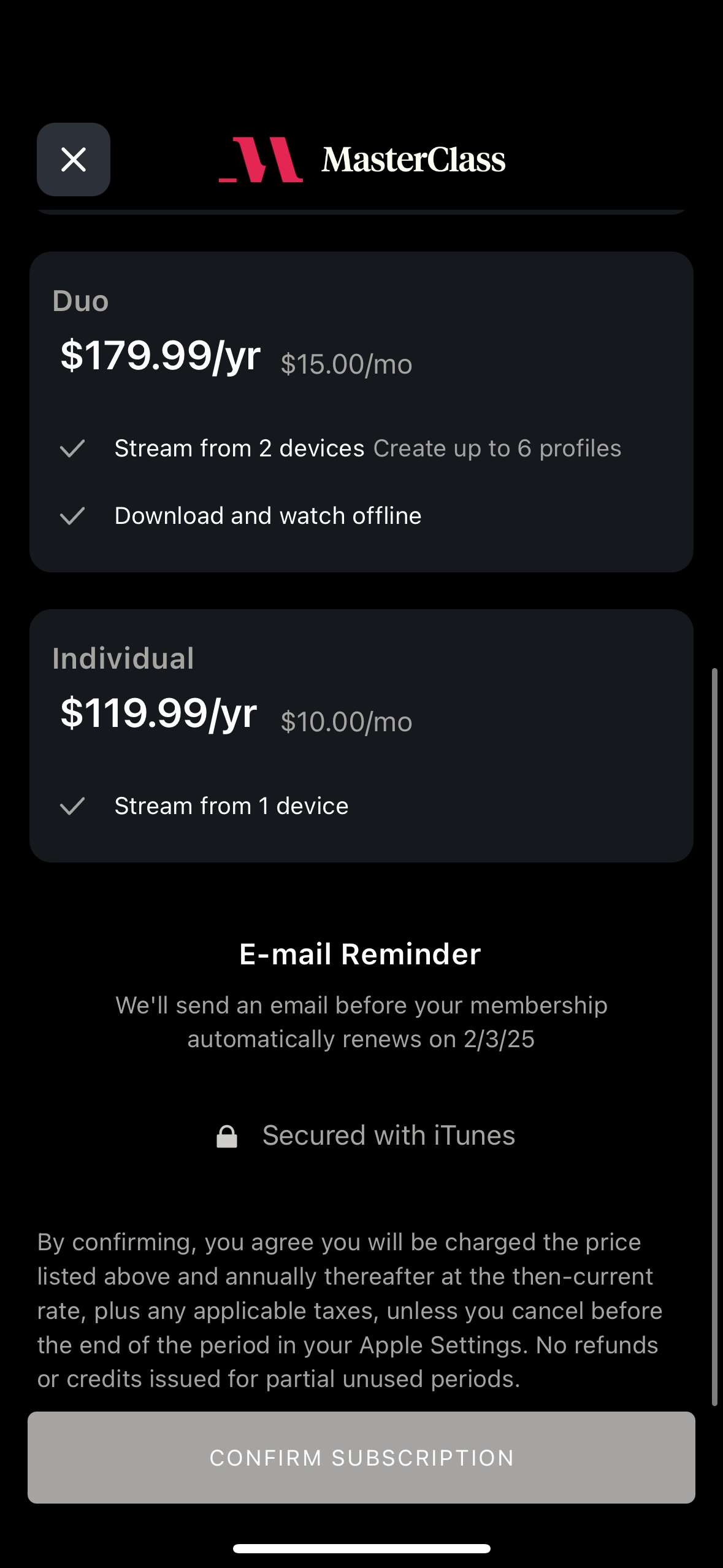Select the E-mail Reminder section

click(361, 953)
